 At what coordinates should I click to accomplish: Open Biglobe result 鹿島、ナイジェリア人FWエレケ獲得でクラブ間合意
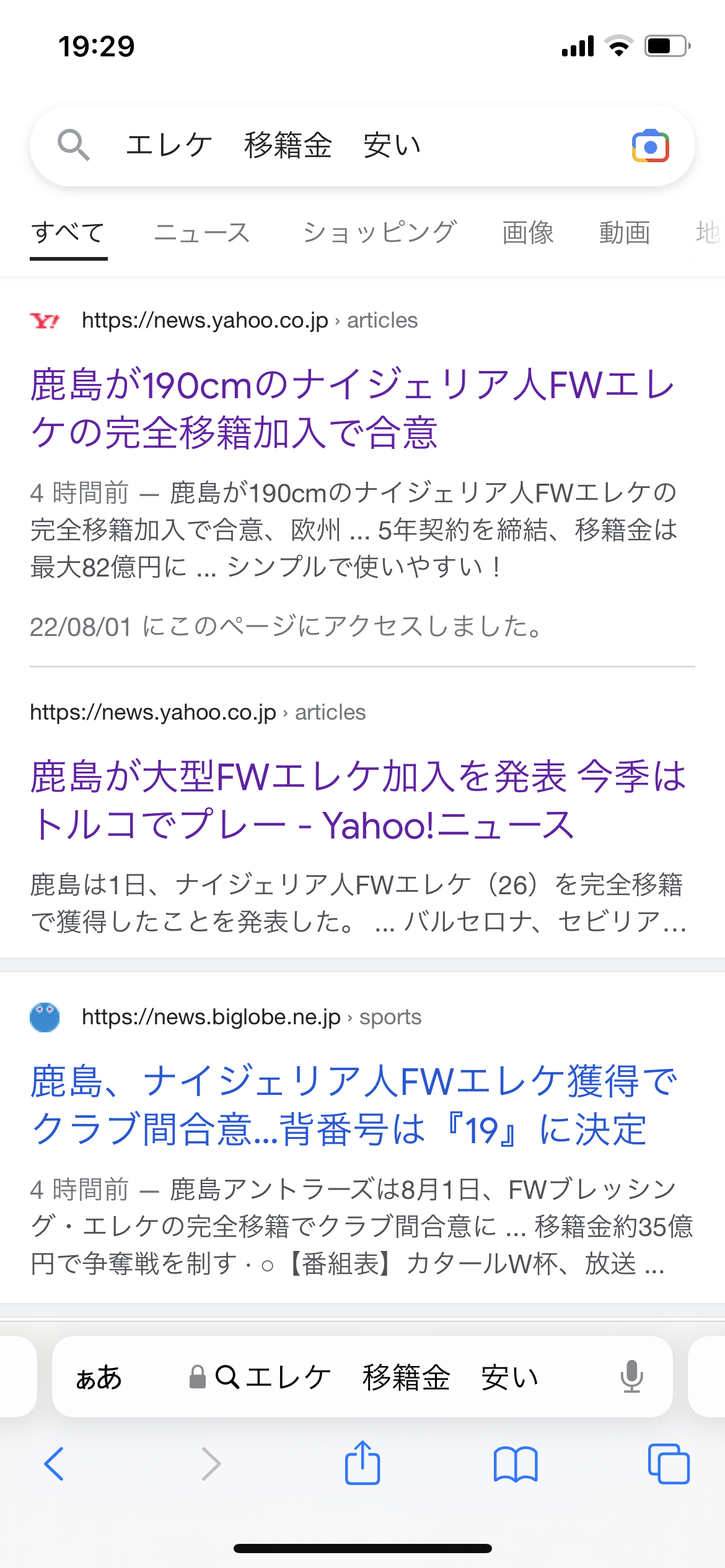(x=353, y=1105)
